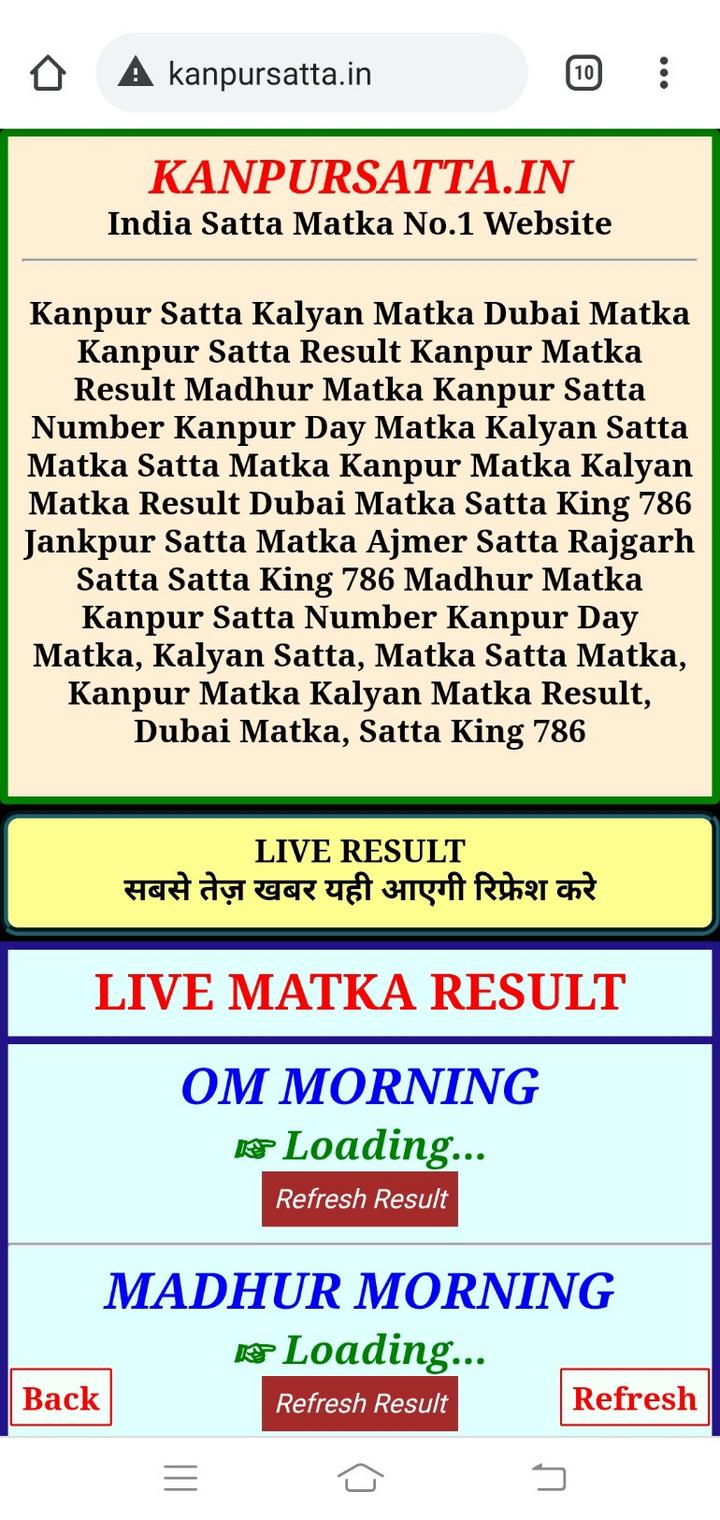Open the browser overflow menu

tap(663, 73)
